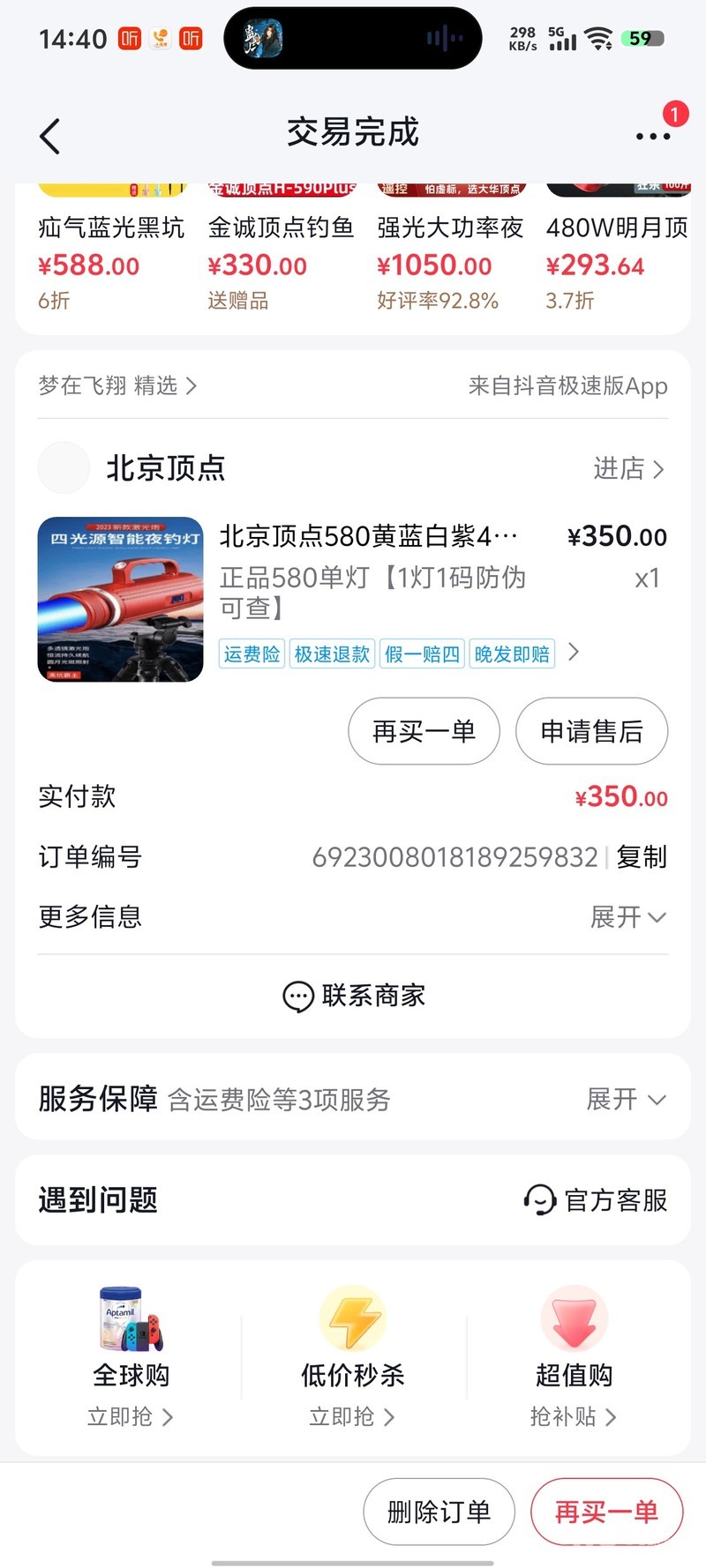This screenshot has height=1568, width=706.
Task: Open the three-dot more options menu
Action: [652, 137]
